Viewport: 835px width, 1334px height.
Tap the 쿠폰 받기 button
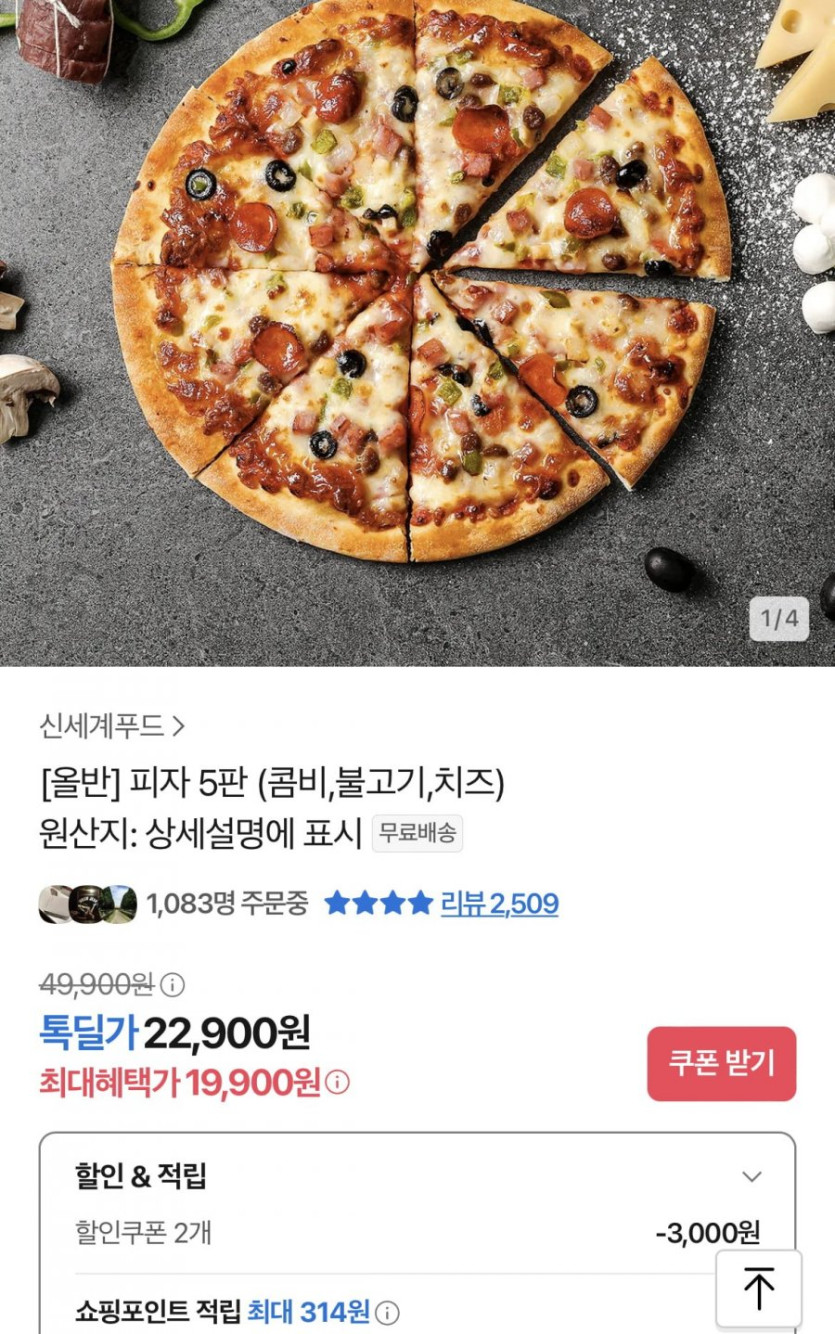tap(721, 1064)
